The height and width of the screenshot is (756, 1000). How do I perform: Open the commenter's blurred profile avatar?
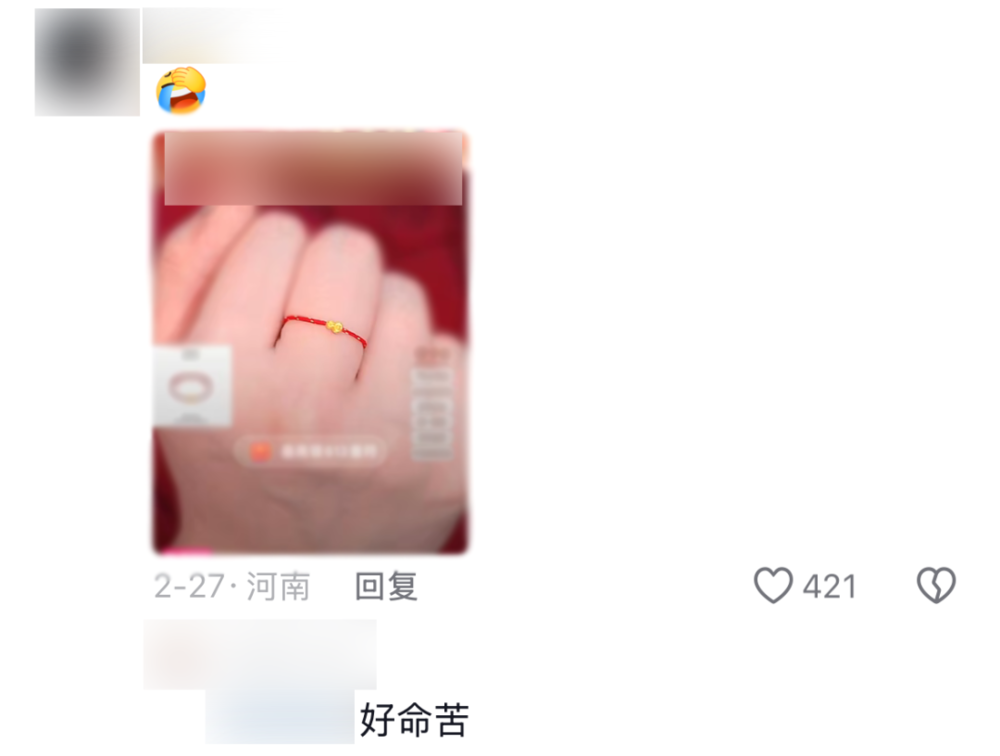86,62
